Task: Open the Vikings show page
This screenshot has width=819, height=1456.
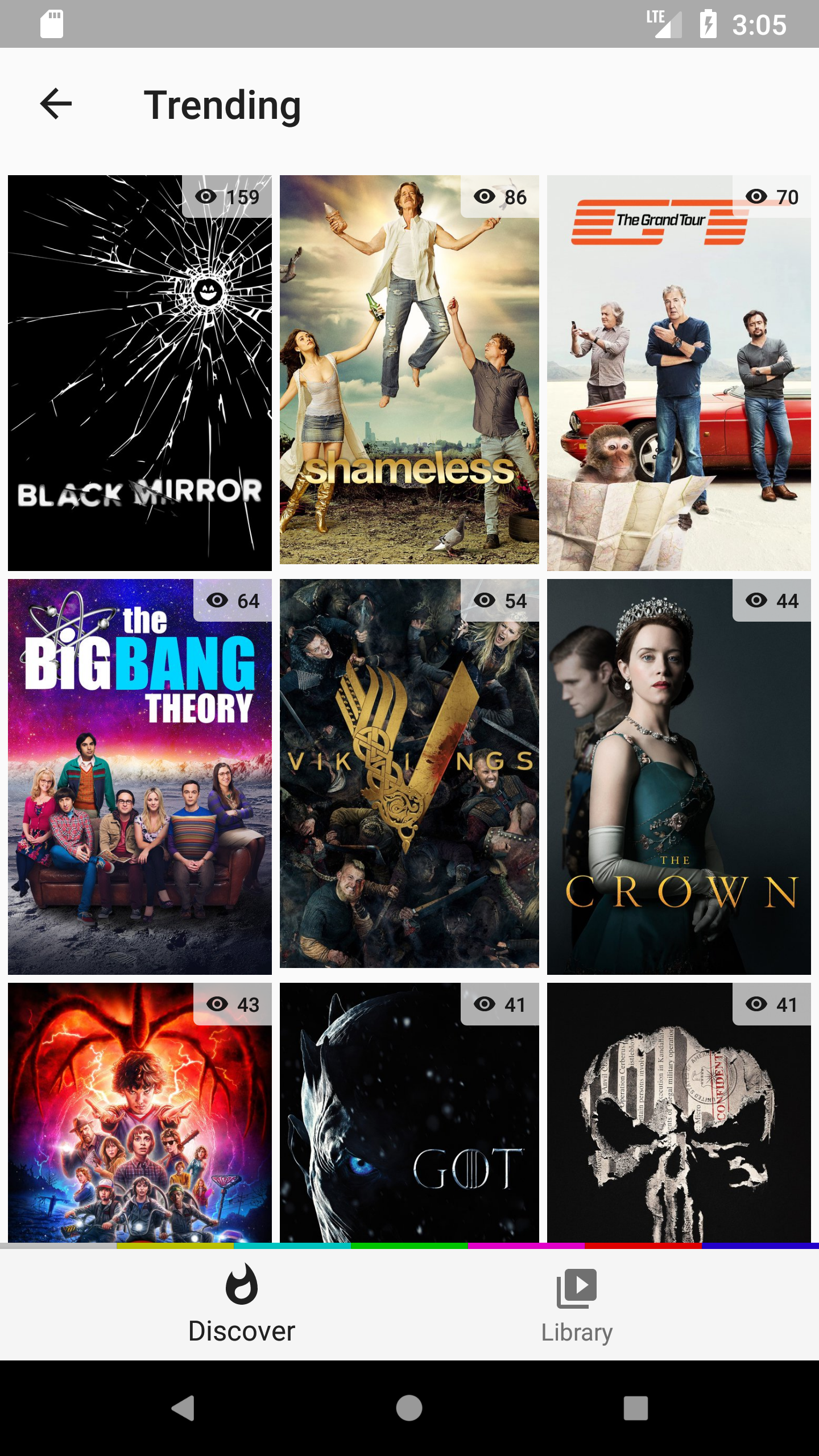Action: [x=409, y=773]
